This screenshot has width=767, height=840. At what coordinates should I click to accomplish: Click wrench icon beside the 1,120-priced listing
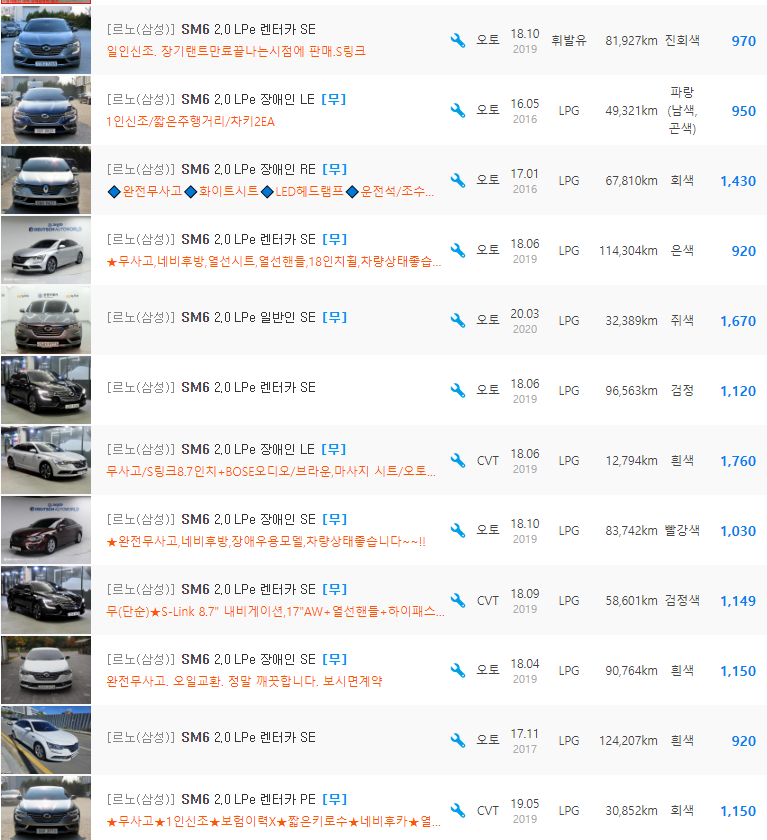458,390
